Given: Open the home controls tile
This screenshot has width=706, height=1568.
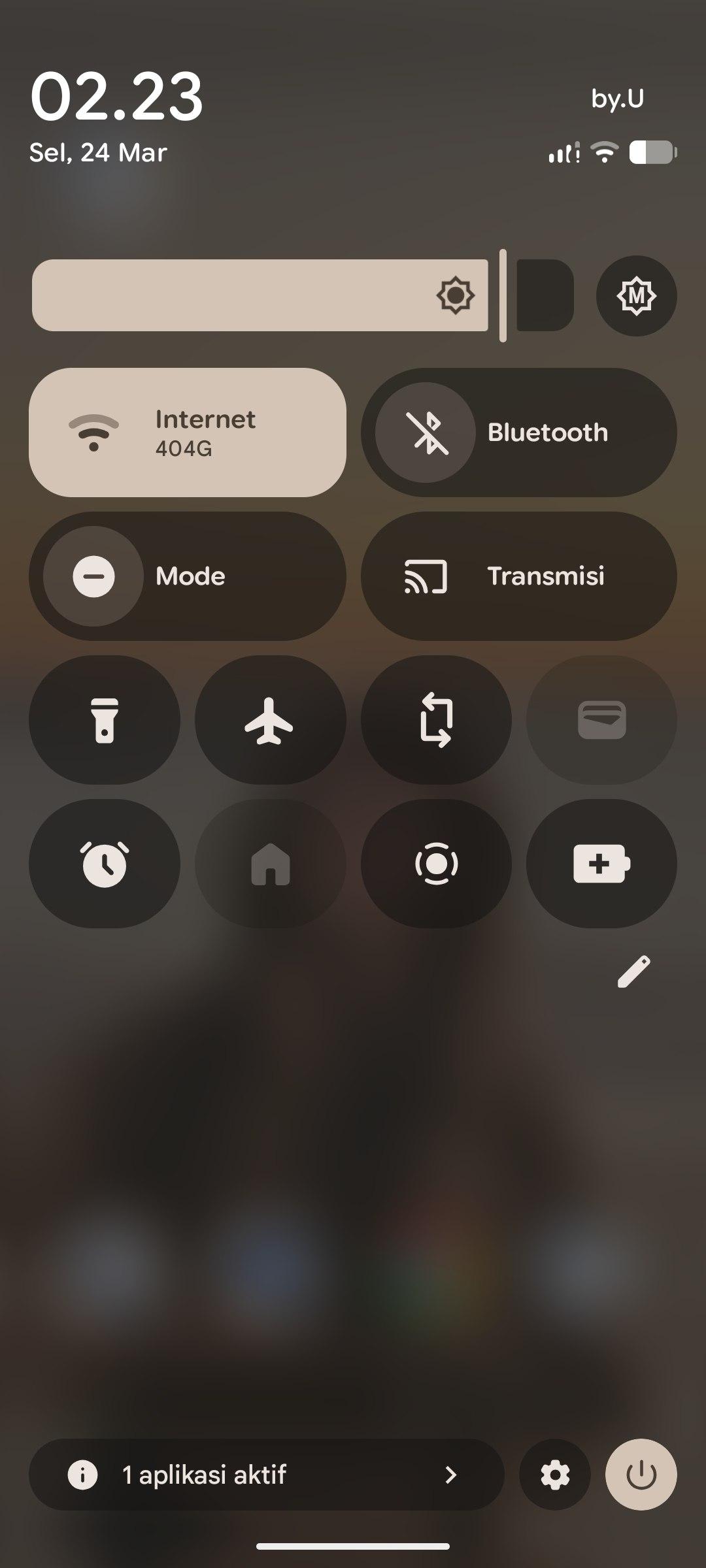Looking at the screenshot, I should (x=270, y=864).
